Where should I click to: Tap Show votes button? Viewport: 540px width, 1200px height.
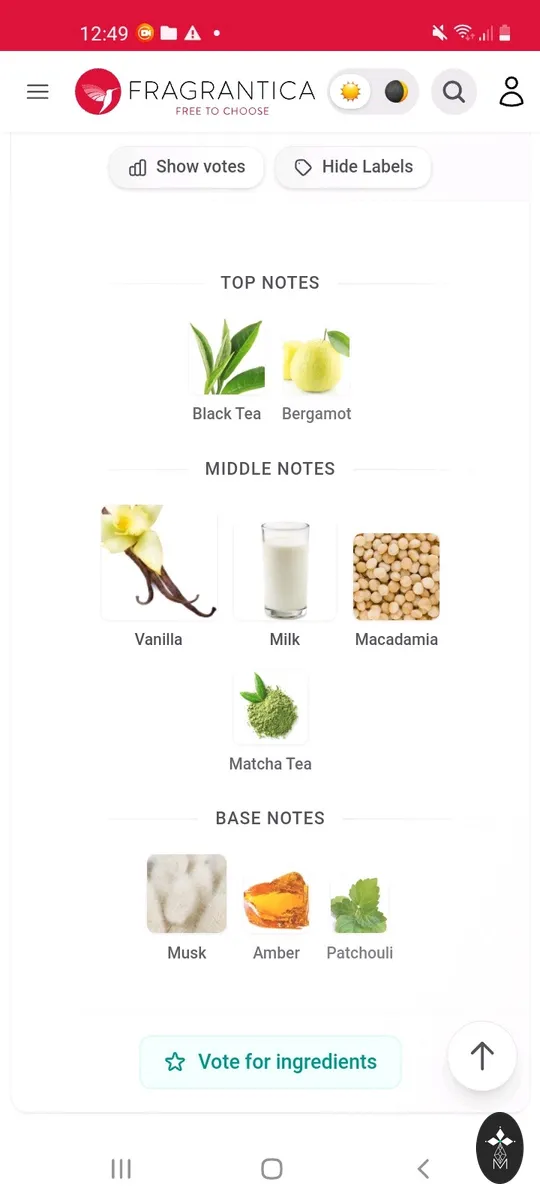(x=186, y=167)
